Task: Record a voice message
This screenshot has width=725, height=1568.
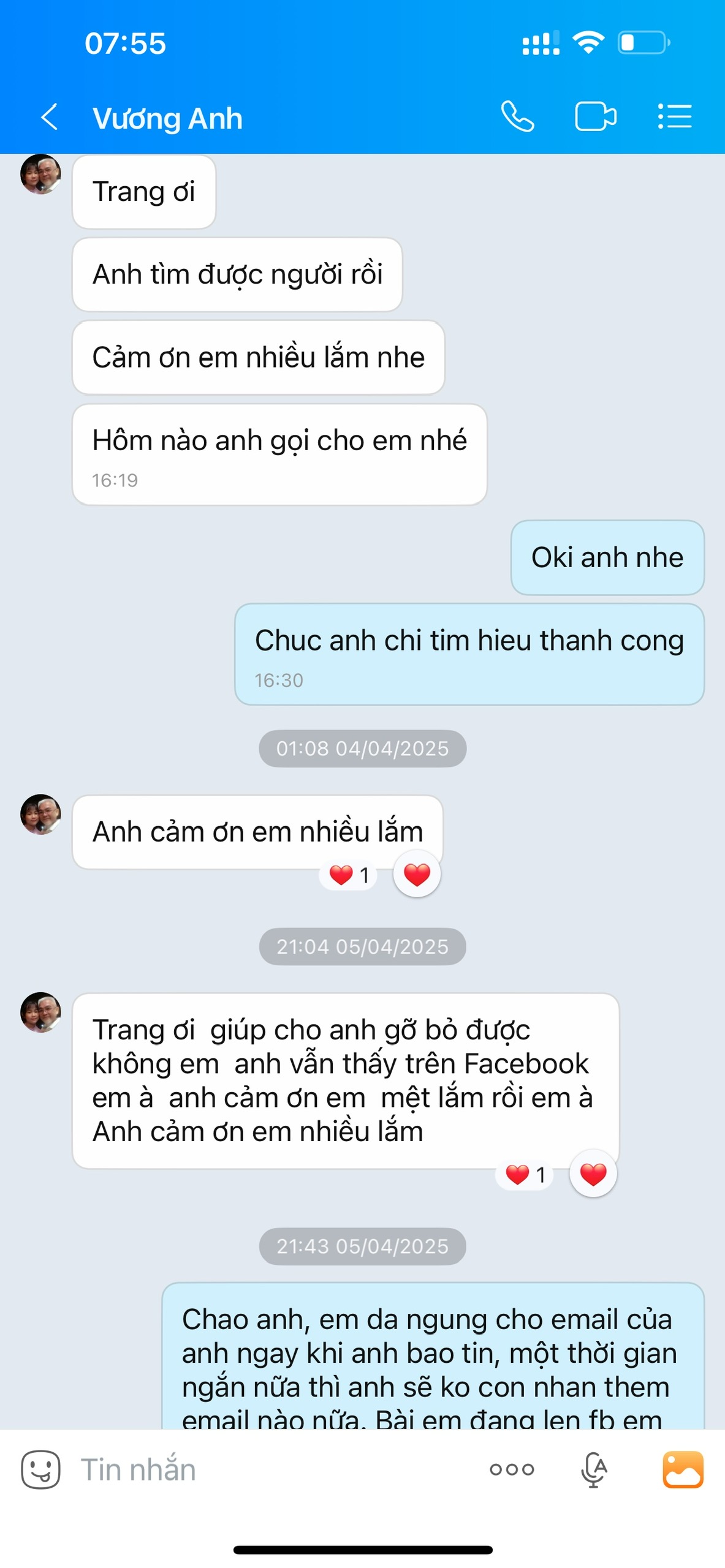Action: click(593, 1469)
